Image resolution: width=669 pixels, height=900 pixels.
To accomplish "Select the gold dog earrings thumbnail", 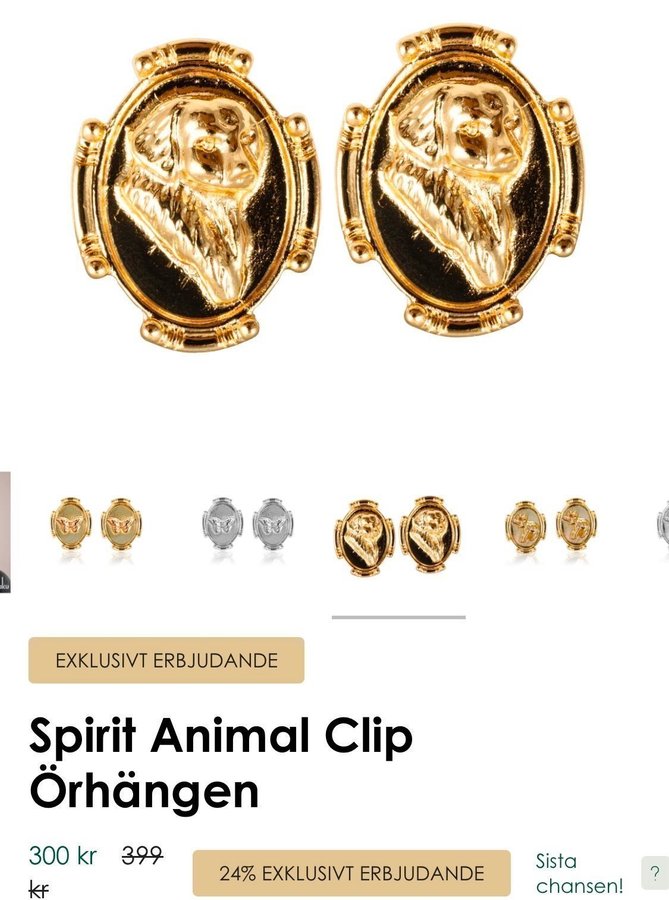I will (x=397, y=534).
